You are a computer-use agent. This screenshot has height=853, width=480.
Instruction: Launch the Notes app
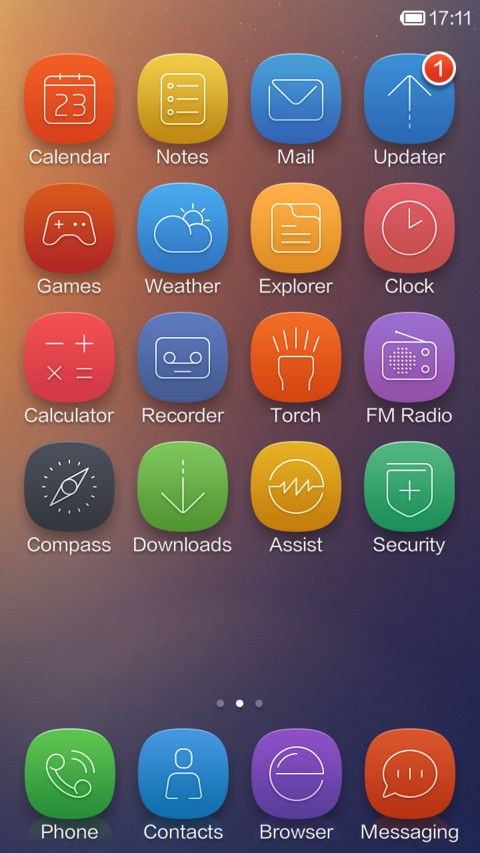pyautogui.click(x=182, y=99)
